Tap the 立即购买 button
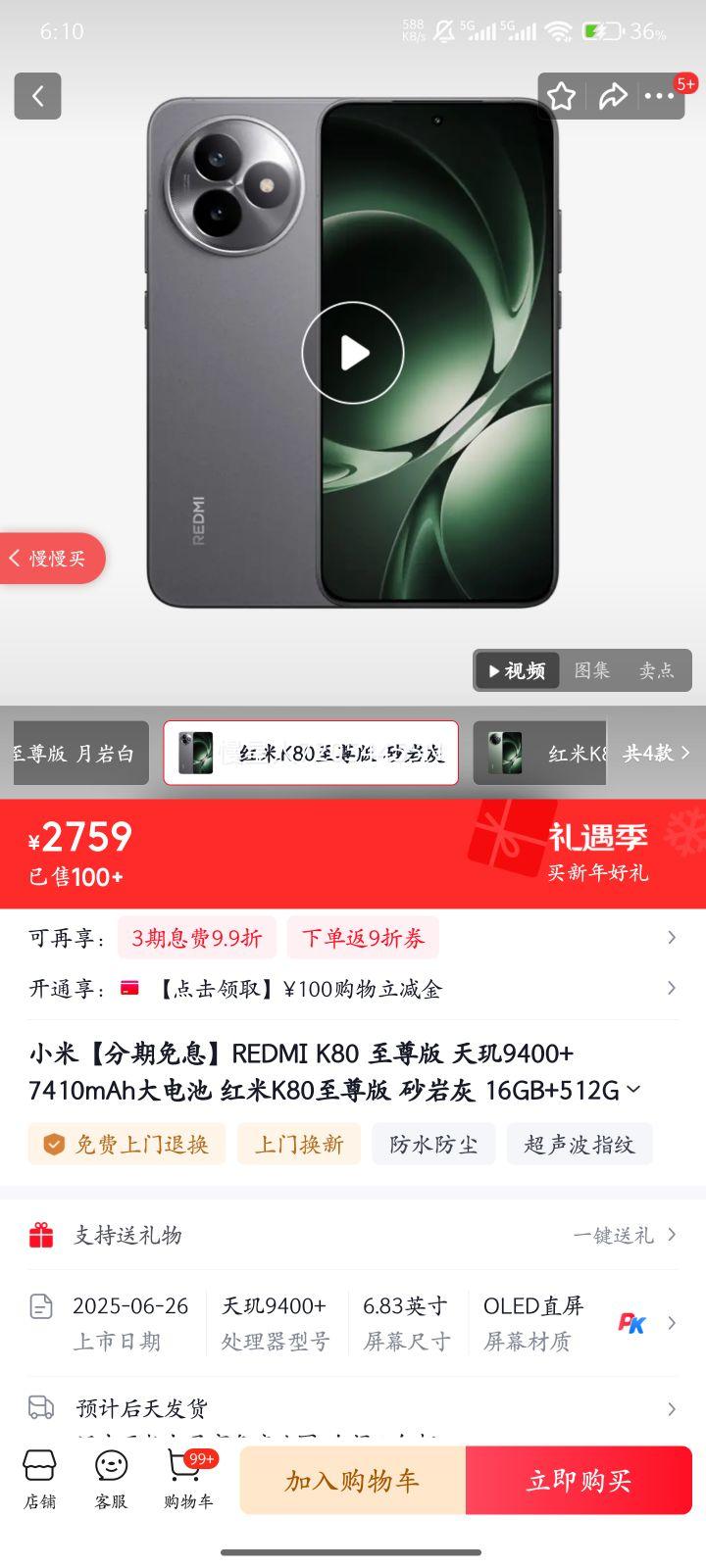This screenshot has width=706, height=1568. coord(579,1480)
